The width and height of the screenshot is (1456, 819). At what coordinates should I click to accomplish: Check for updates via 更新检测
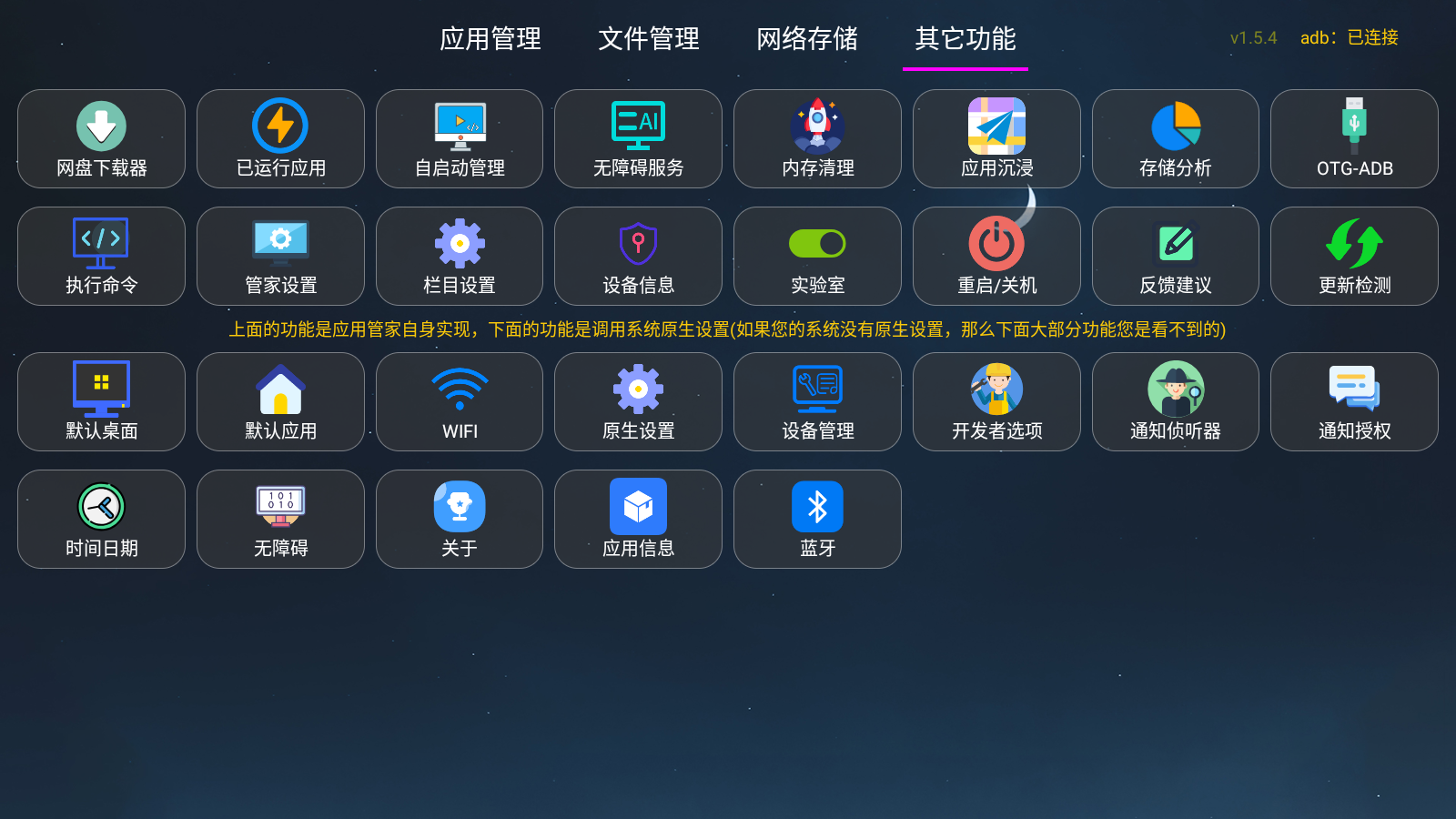pos(1354,257)
